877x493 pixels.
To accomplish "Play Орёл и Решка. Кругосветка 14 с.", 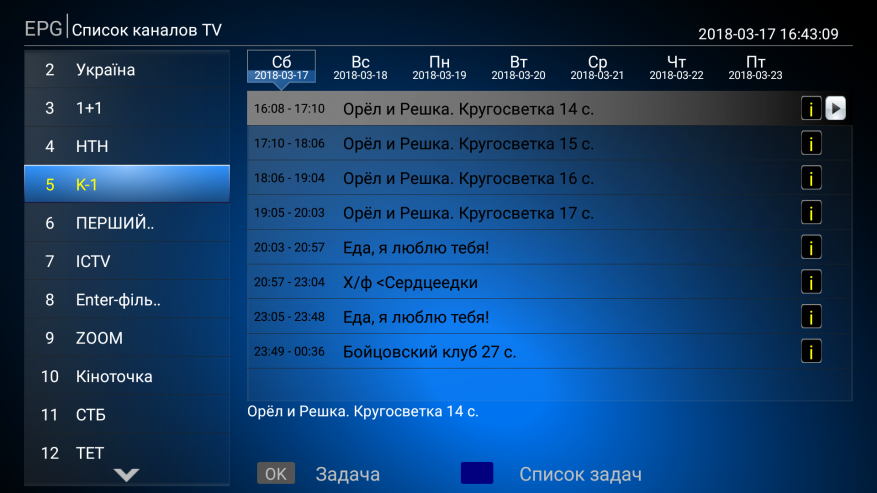I will [x=837, y=108].
